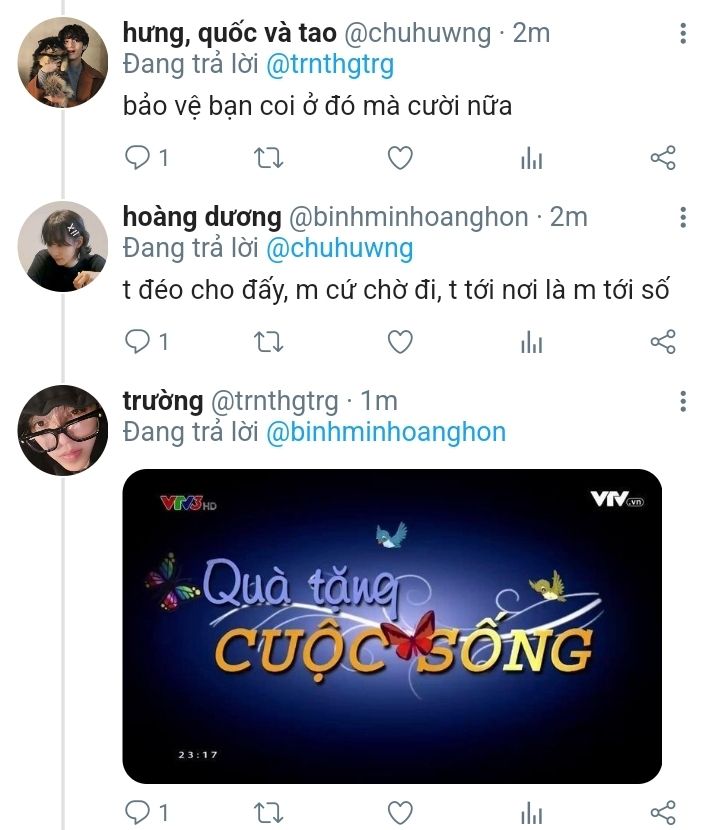Screen dimensions: 720x830
Task: View hoàng dương's profile picture
Action: point(62,246)
